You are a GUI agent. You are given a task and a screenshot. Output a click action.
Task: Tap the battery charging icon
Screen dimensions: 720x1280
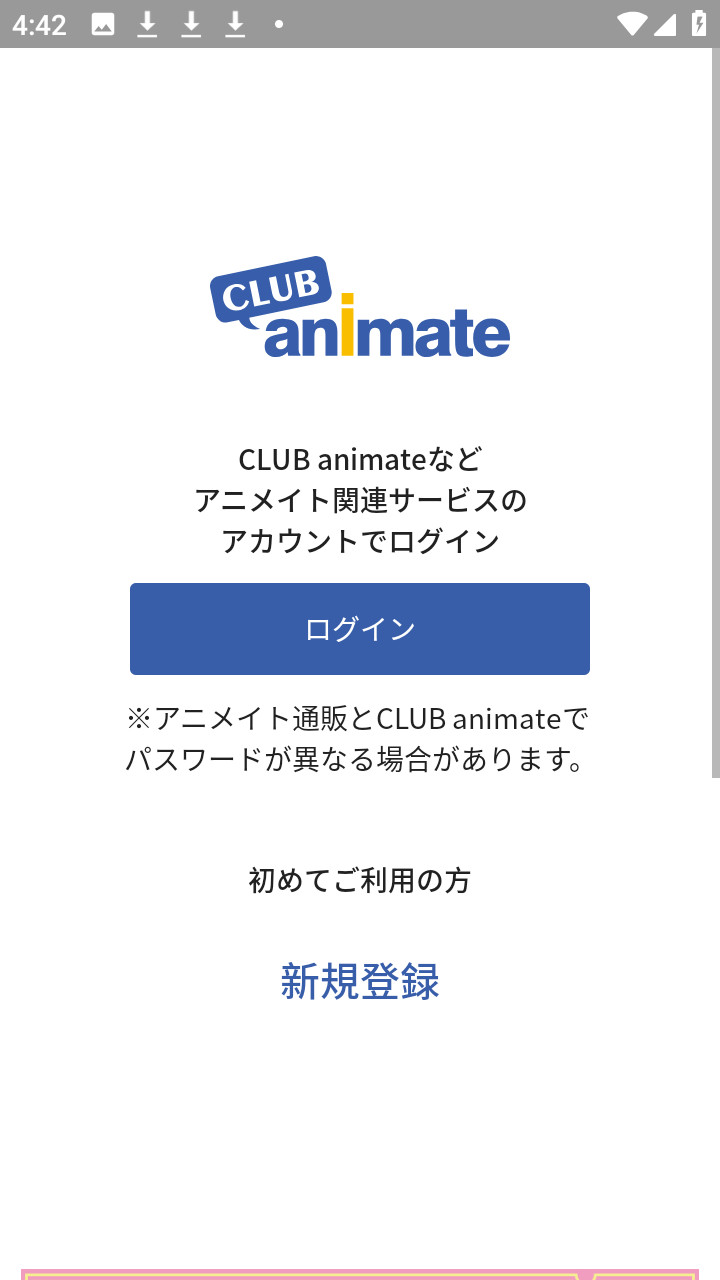700,24
